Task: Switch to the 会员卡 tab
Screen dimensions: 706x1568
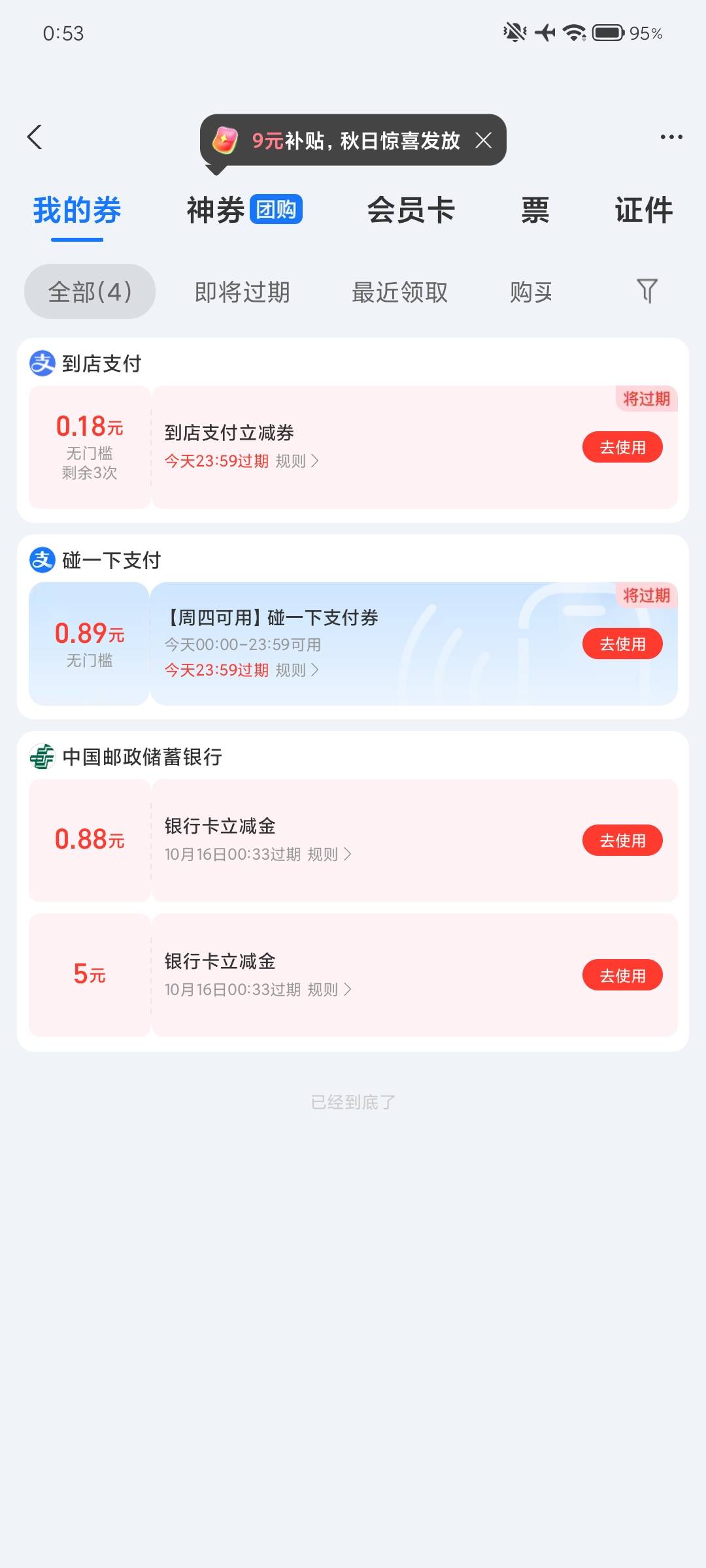Action: point(411,210)
